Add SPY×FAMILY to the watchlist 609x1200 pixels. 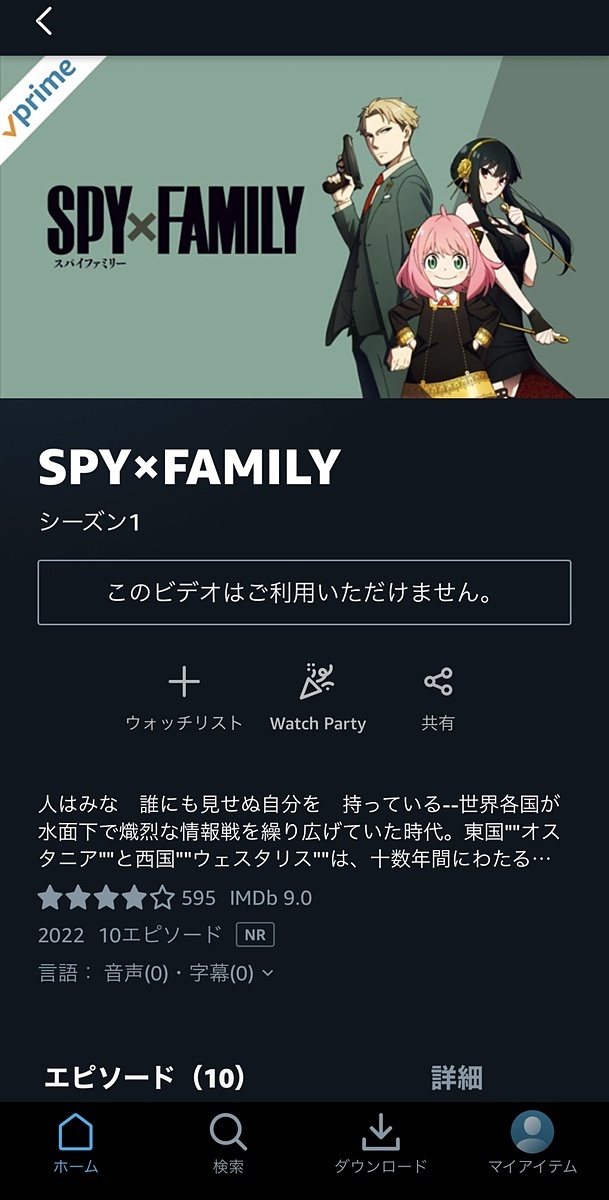coord(184,697)
